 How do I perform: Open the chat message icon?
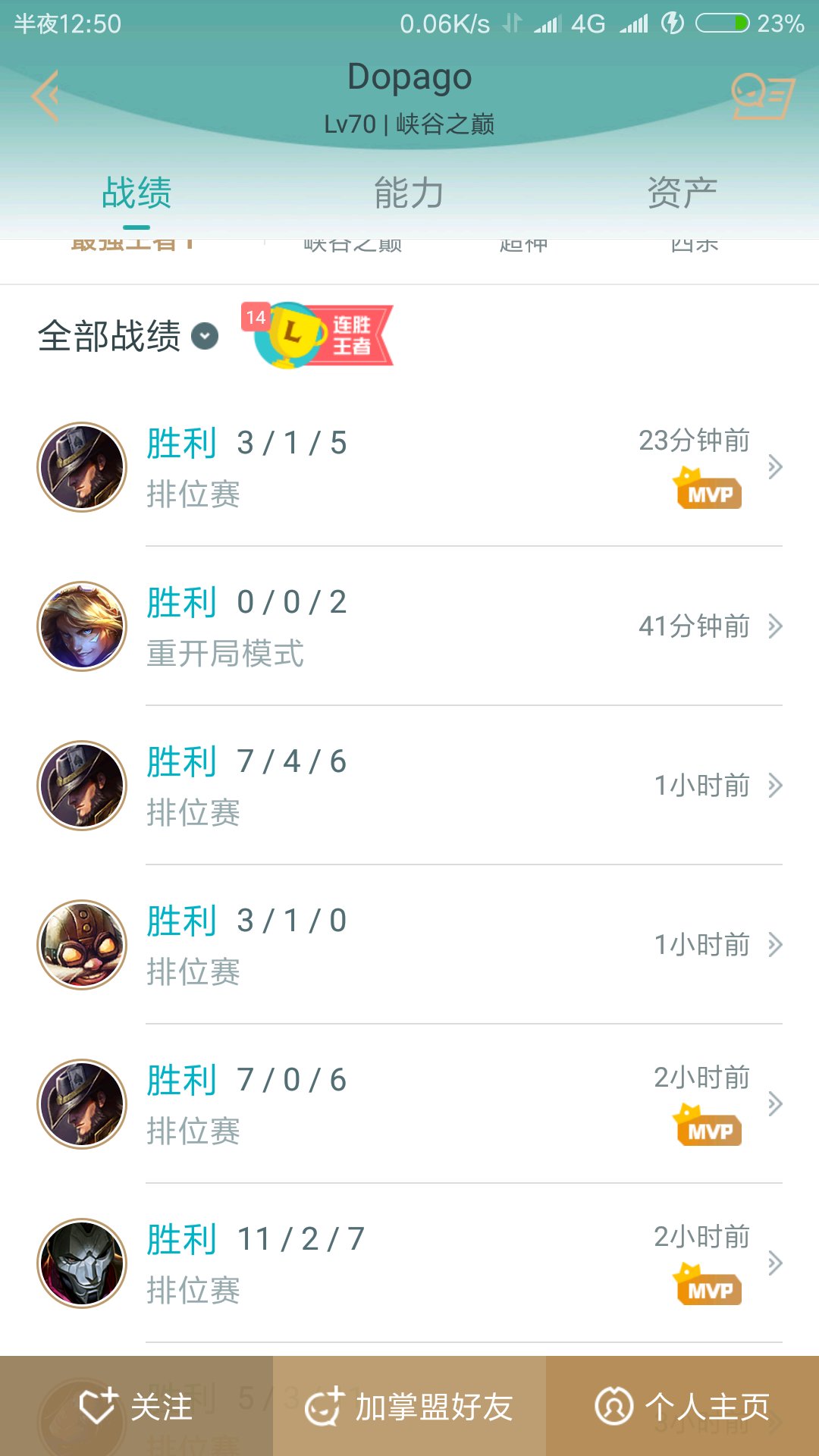[x=762, y=96]
